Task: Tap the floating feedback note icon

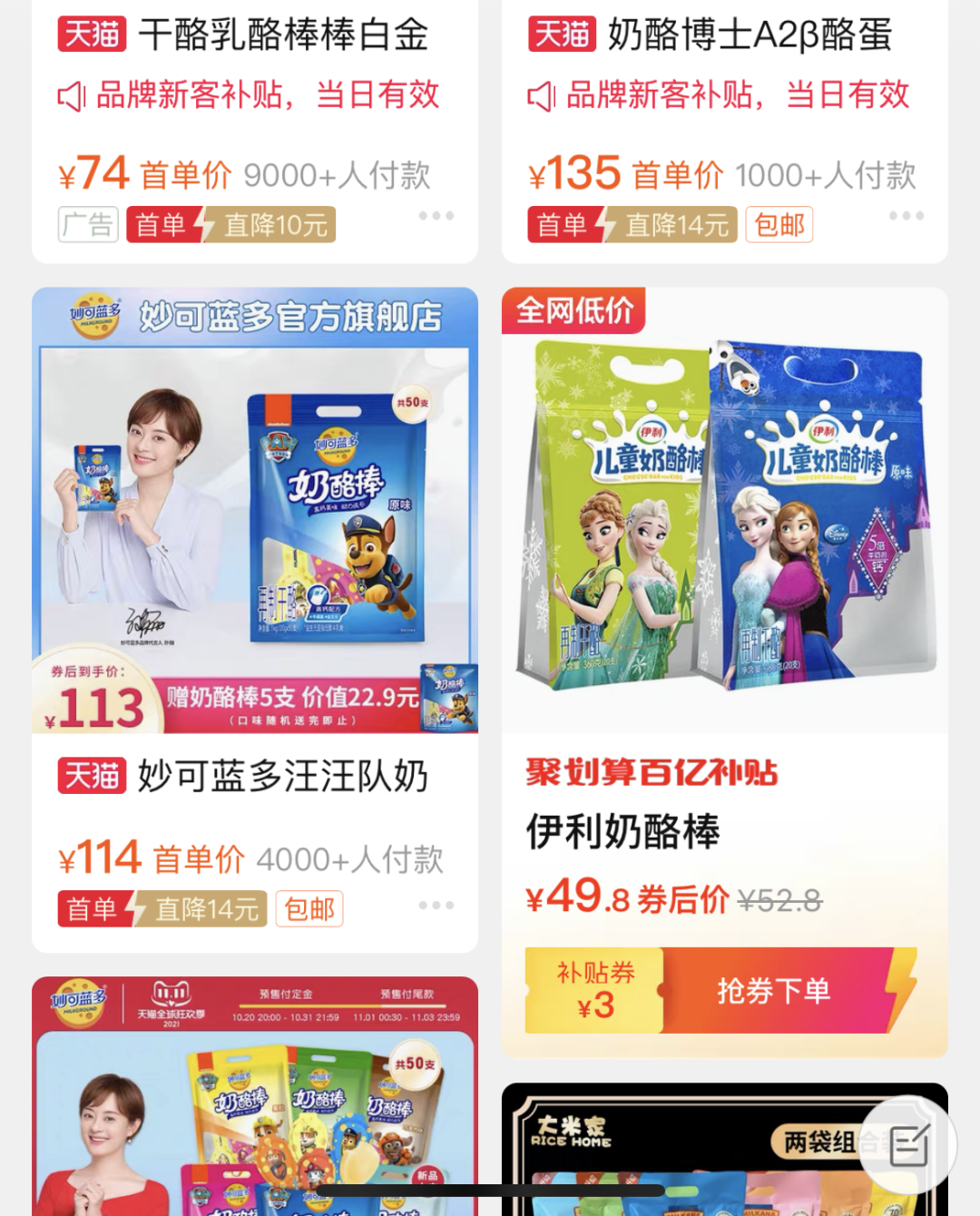Action: [908, 1145]
